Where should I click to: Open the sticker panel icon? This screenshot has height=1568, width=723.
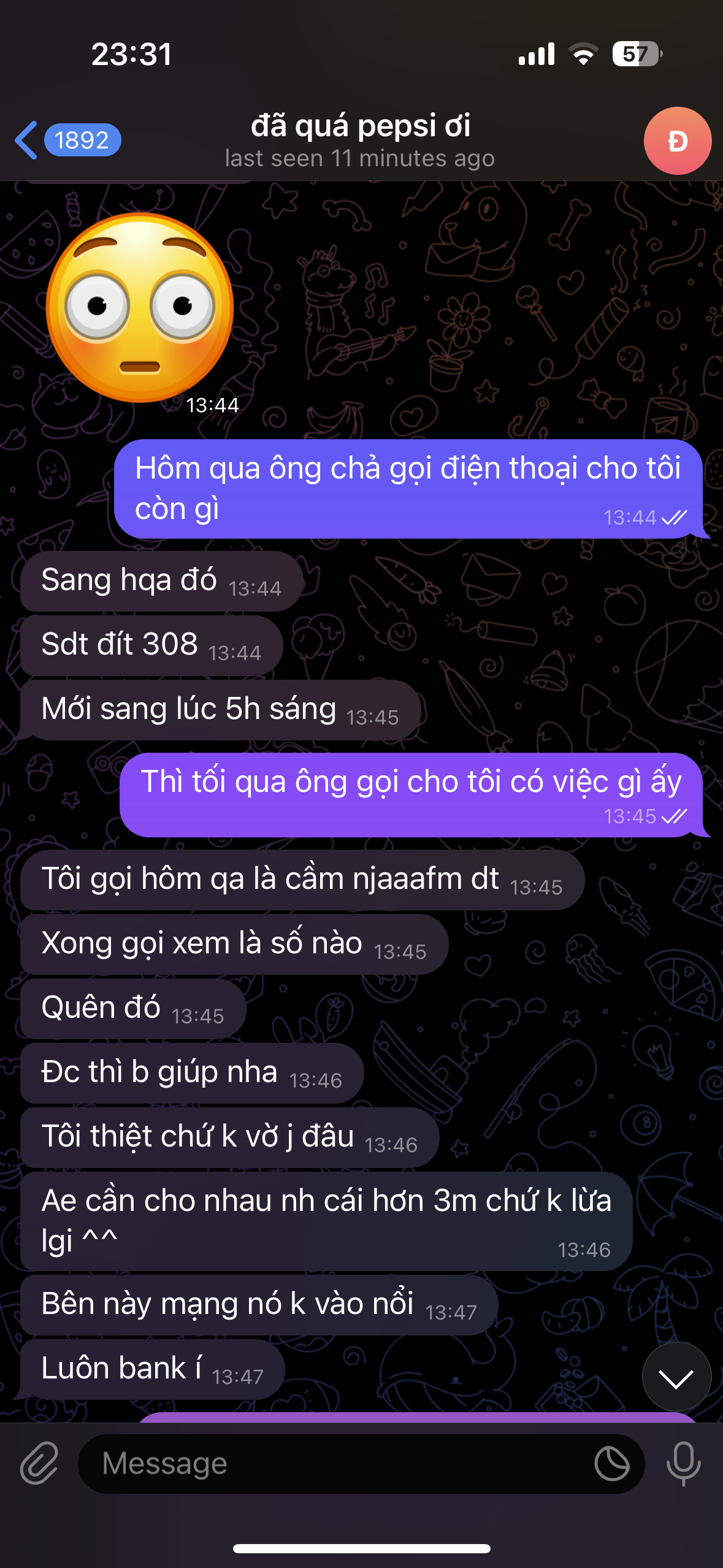611,1464
